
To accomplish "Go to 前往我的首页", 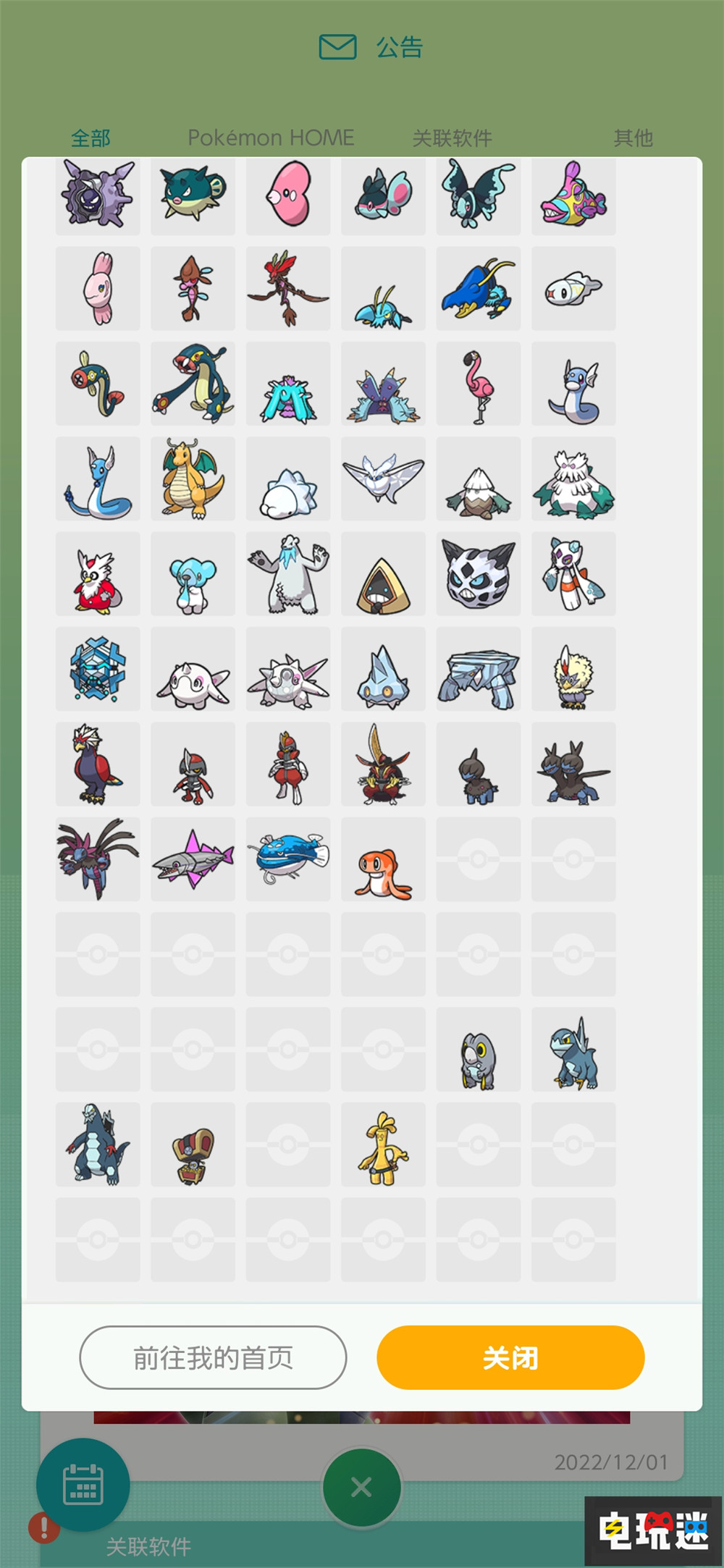I will (x=213, y=1357).
